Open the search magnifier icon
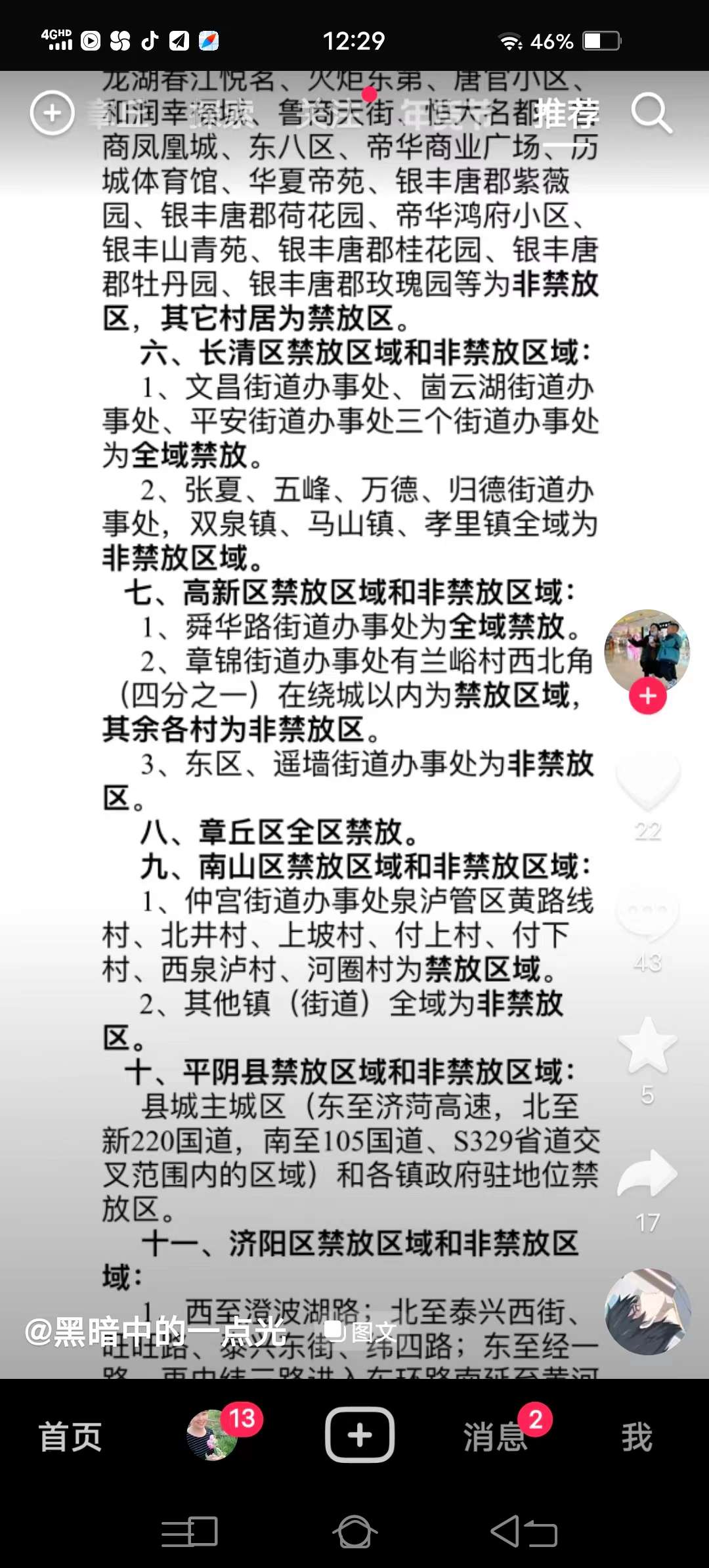The width and height of the screenshot is (709, 1568). pos(651,114)
